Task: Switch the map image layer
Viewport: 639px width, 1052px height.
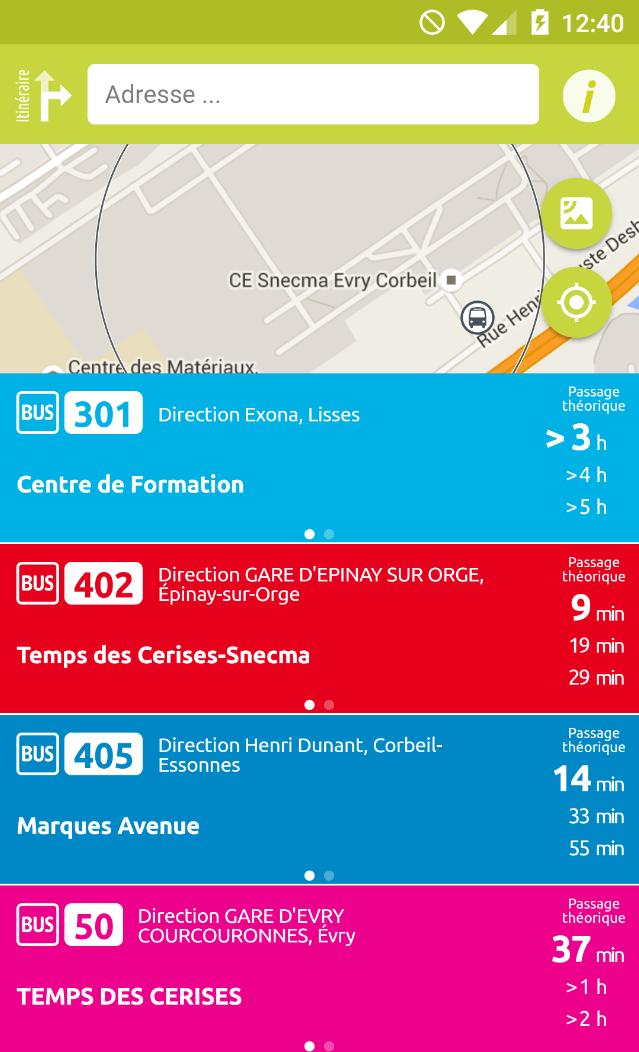Action: tap(577, 213)
